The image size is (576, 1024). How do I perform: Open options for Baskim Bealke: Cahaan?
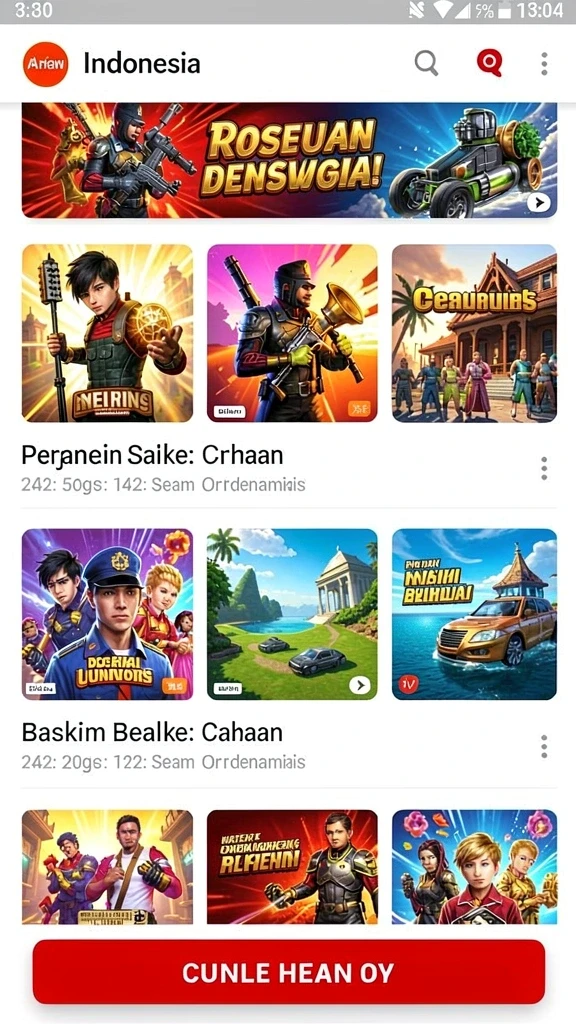[544, 746]
